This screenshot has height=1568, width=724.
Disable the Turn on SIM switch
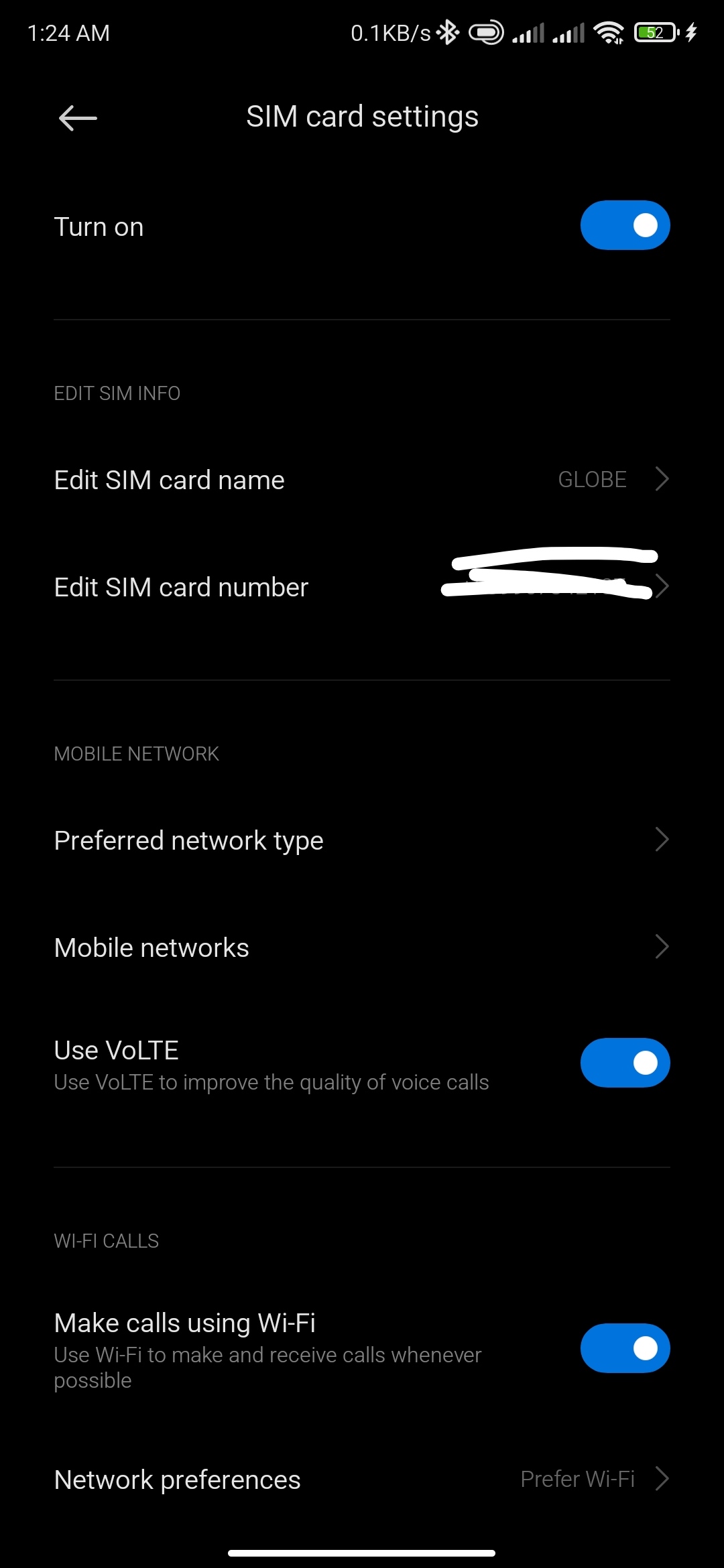625,226
